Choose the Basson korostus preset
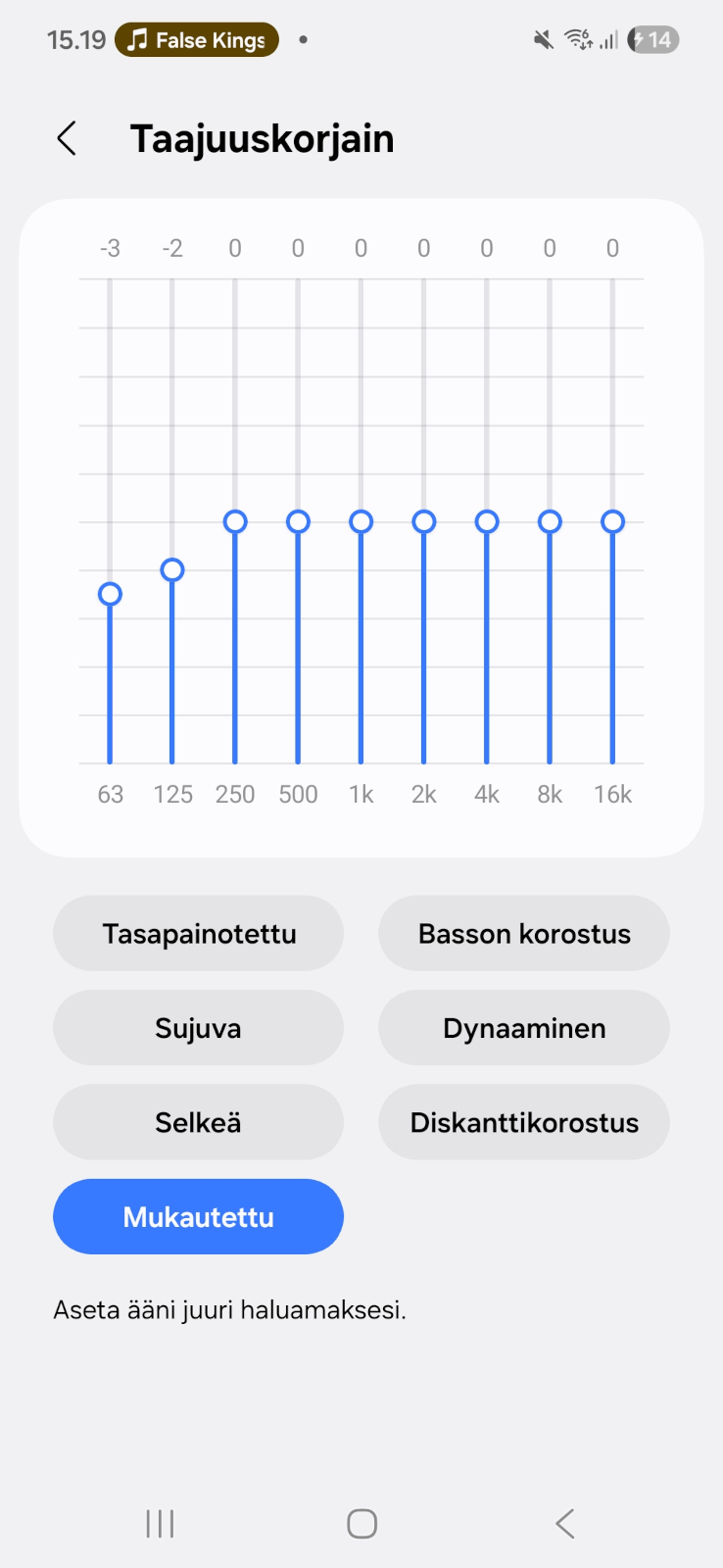Screen dimensions: 723x1568 524,934
